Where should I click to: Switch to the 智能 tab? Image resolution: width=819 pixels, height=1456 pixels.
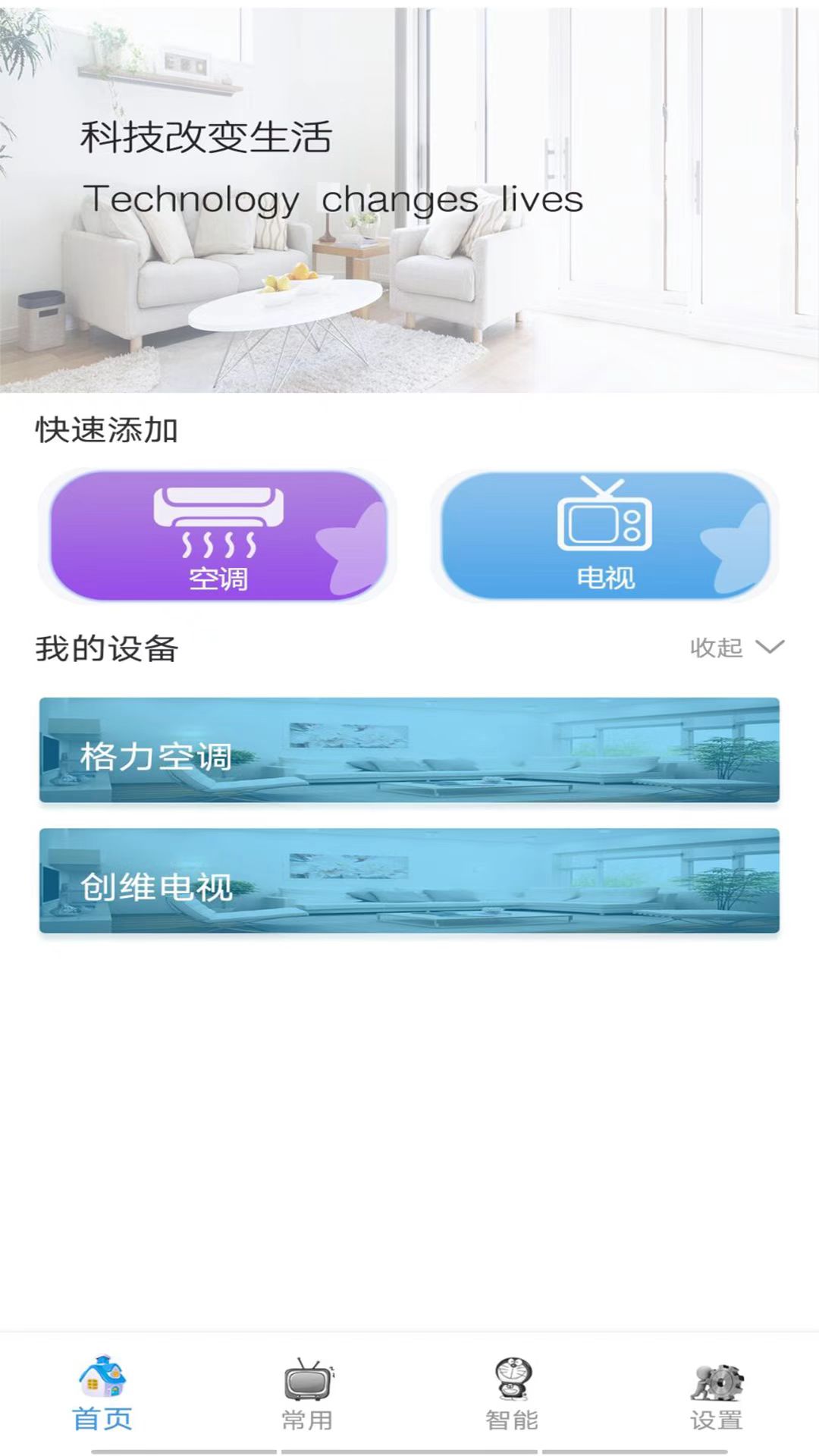click(512, 1394)
